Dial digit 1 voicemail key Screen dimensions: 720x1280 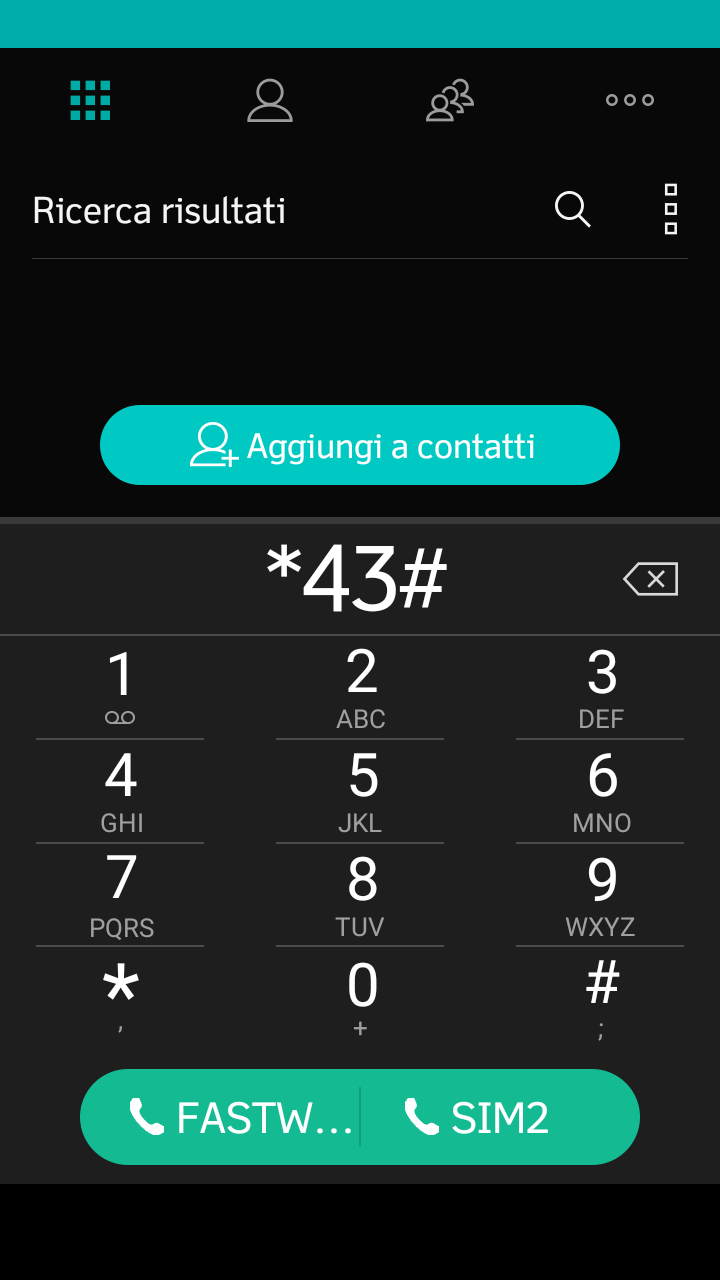(120, 688)
